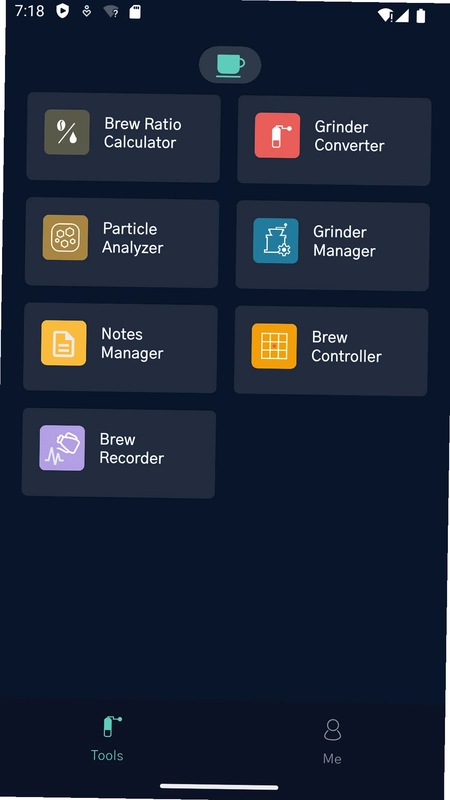Switch to the Me tab

[332, 741]
